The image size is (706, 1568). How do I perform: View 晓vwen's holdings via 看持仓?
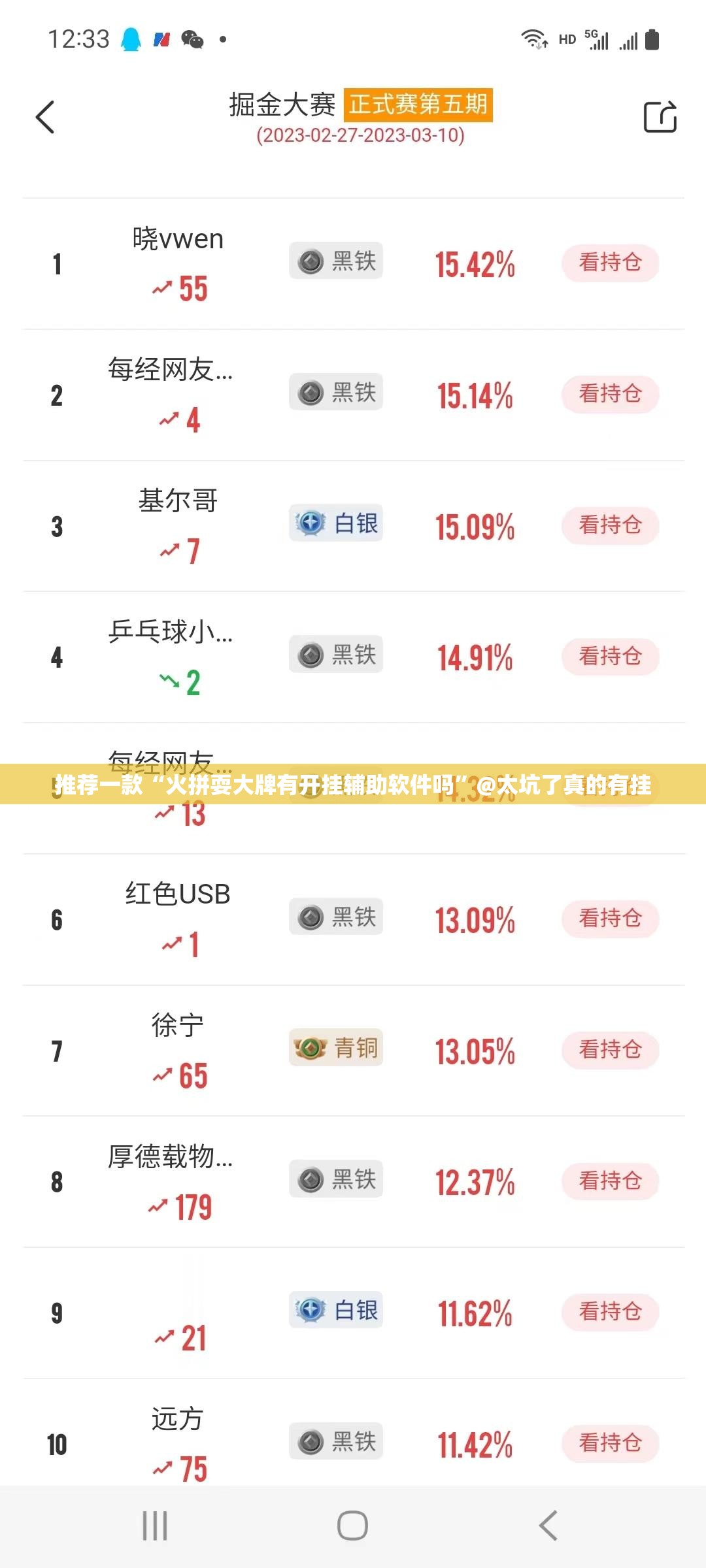610,263
